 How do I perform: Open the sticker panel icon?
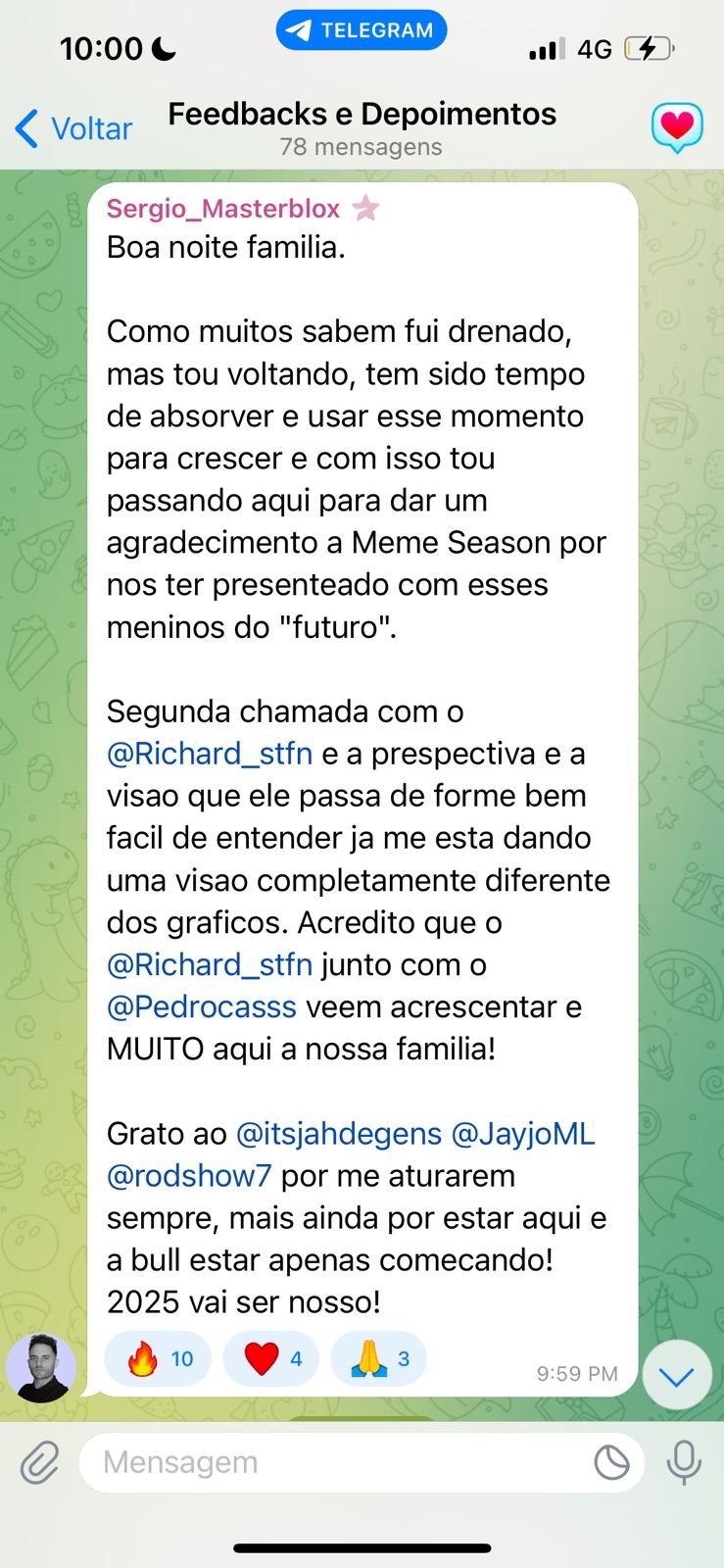pos(612,1462)
